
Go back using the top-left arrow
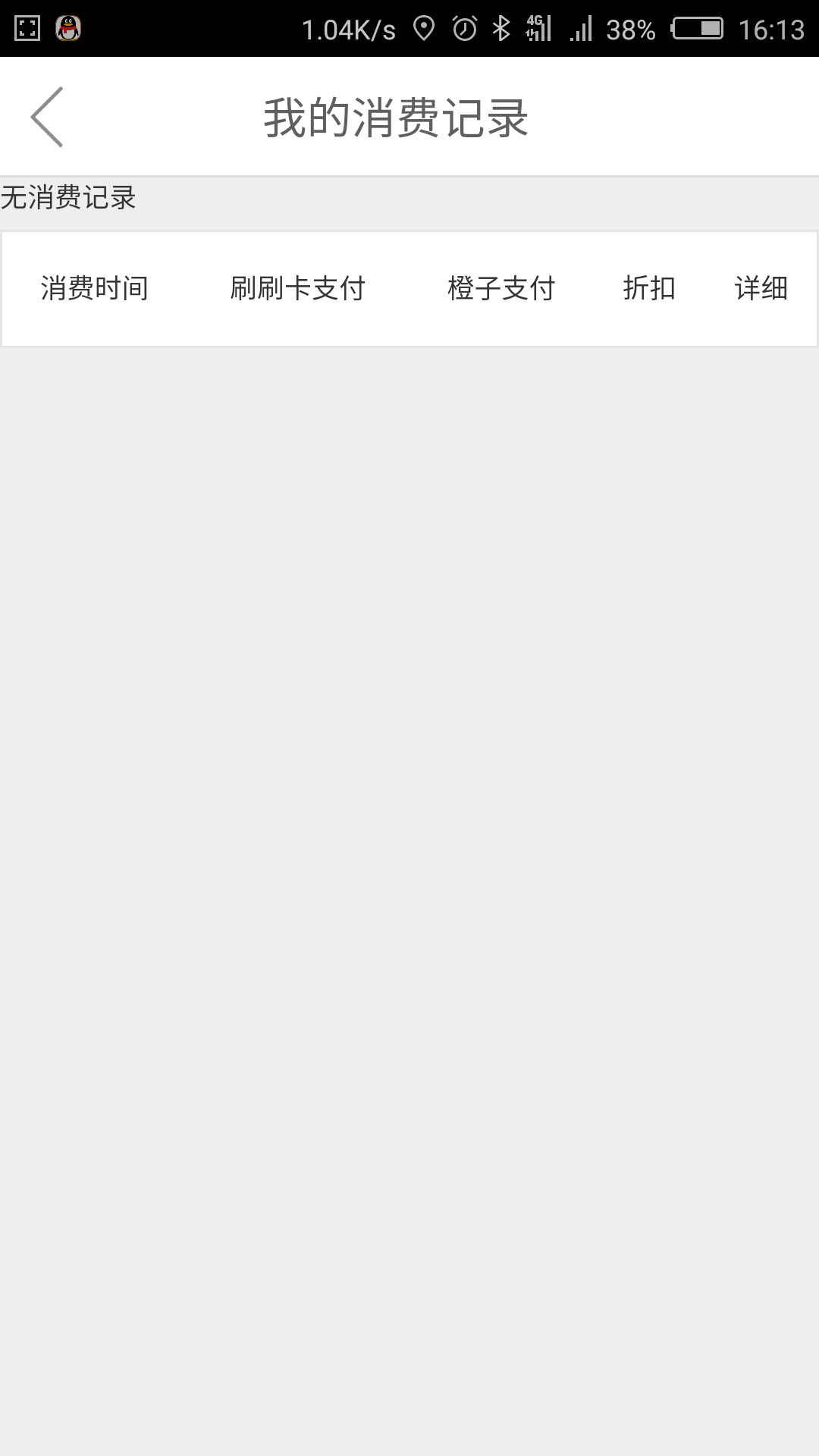(x=47, y=117)
